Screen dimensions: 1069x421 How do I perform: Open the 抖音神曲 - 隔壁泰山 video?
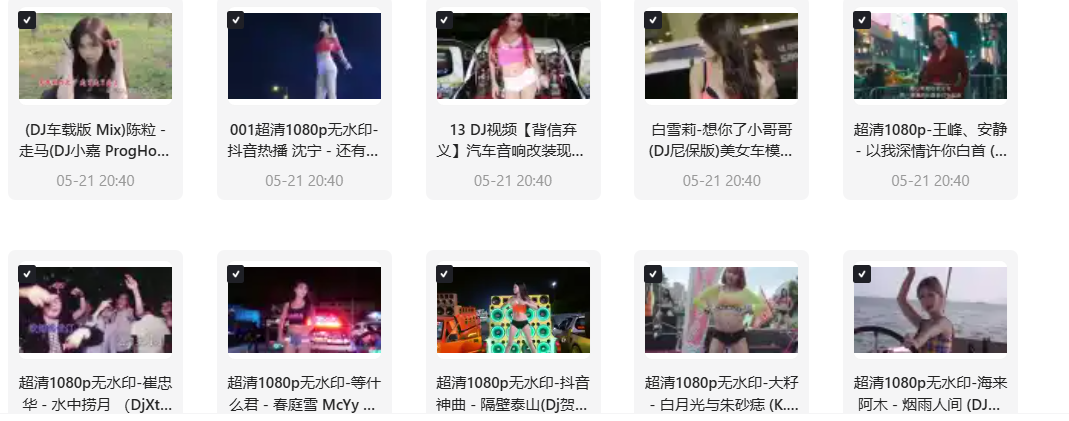513,310
